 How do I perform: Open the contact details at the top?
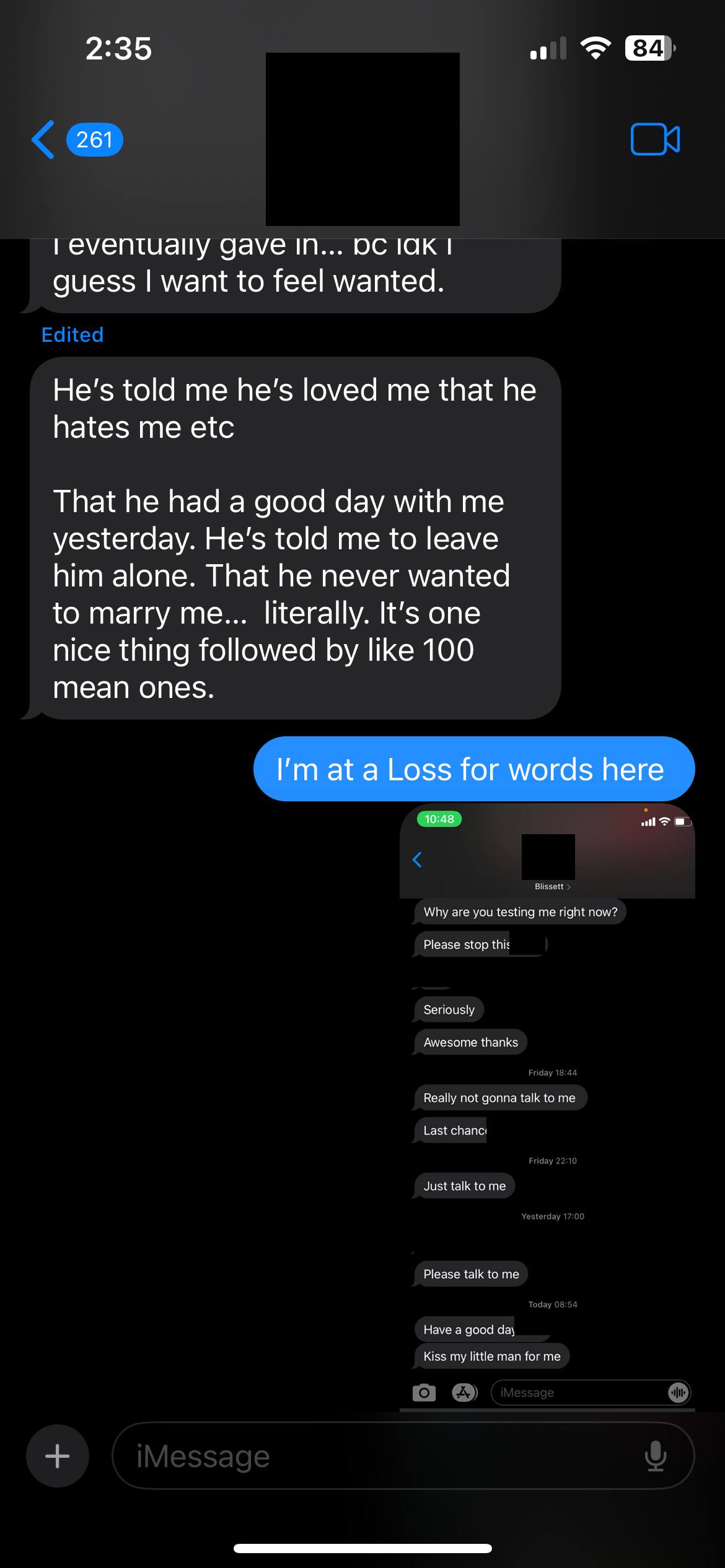tap(362, 139)
